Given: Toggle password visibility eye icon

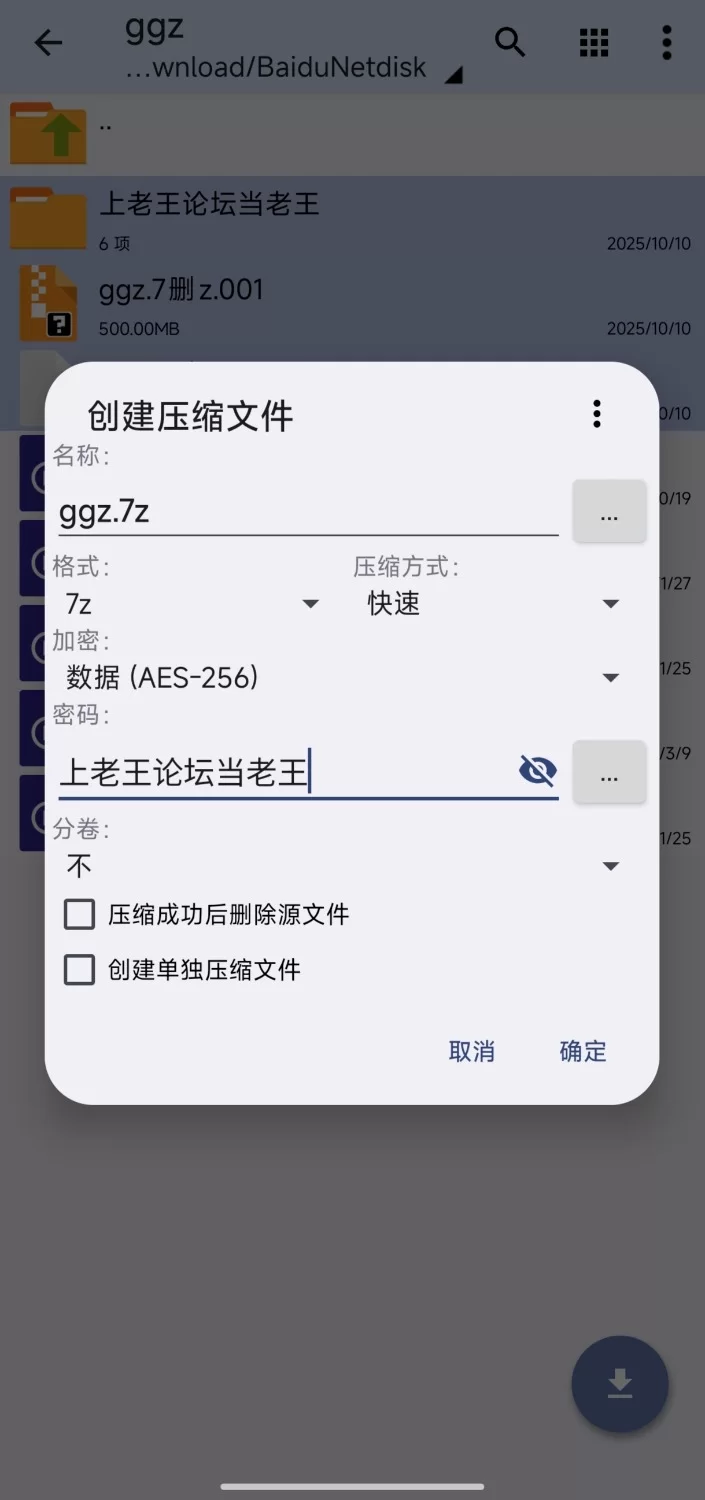Looking at the screenshot, I should pos(537,771).
